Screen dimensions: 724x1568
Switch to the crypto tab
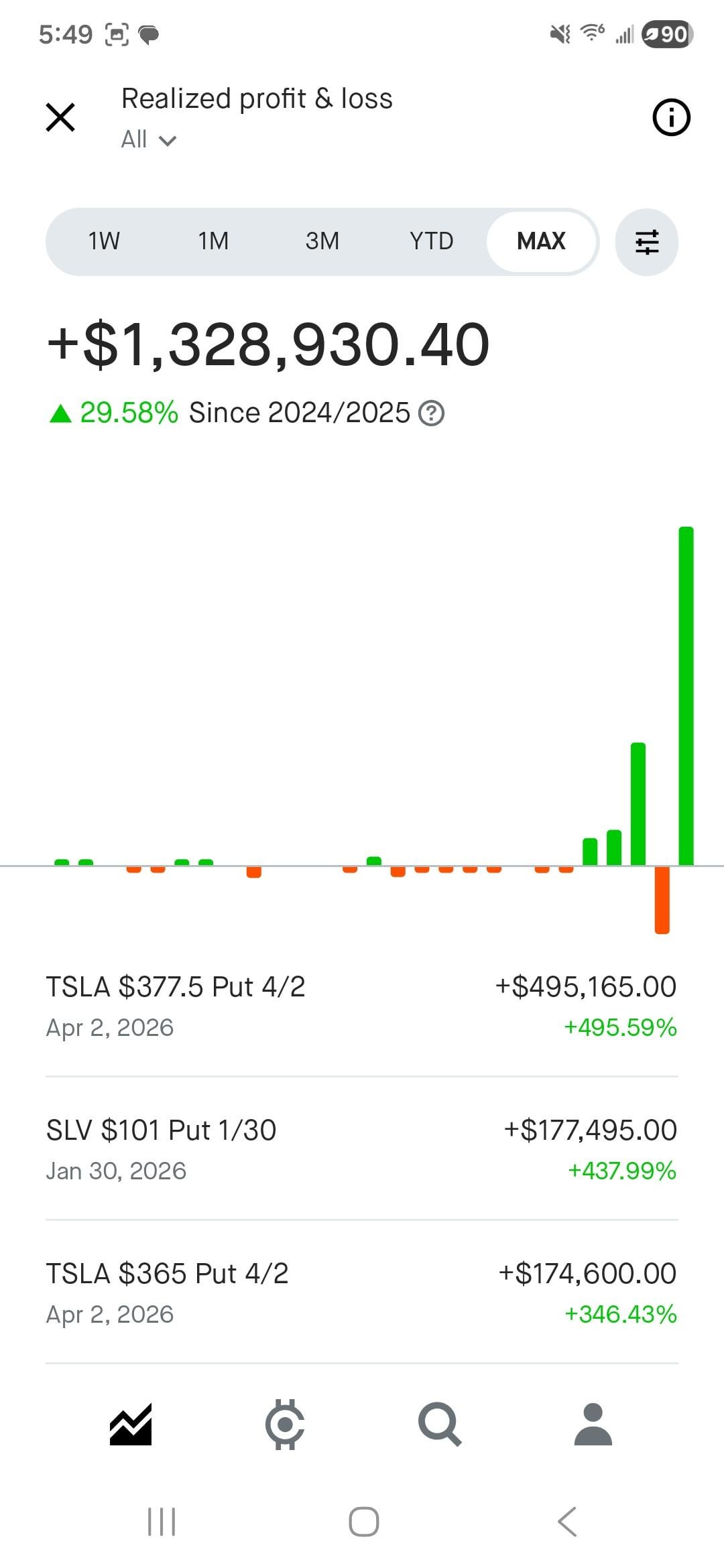pyautogui.click(x=285, y=1423)
